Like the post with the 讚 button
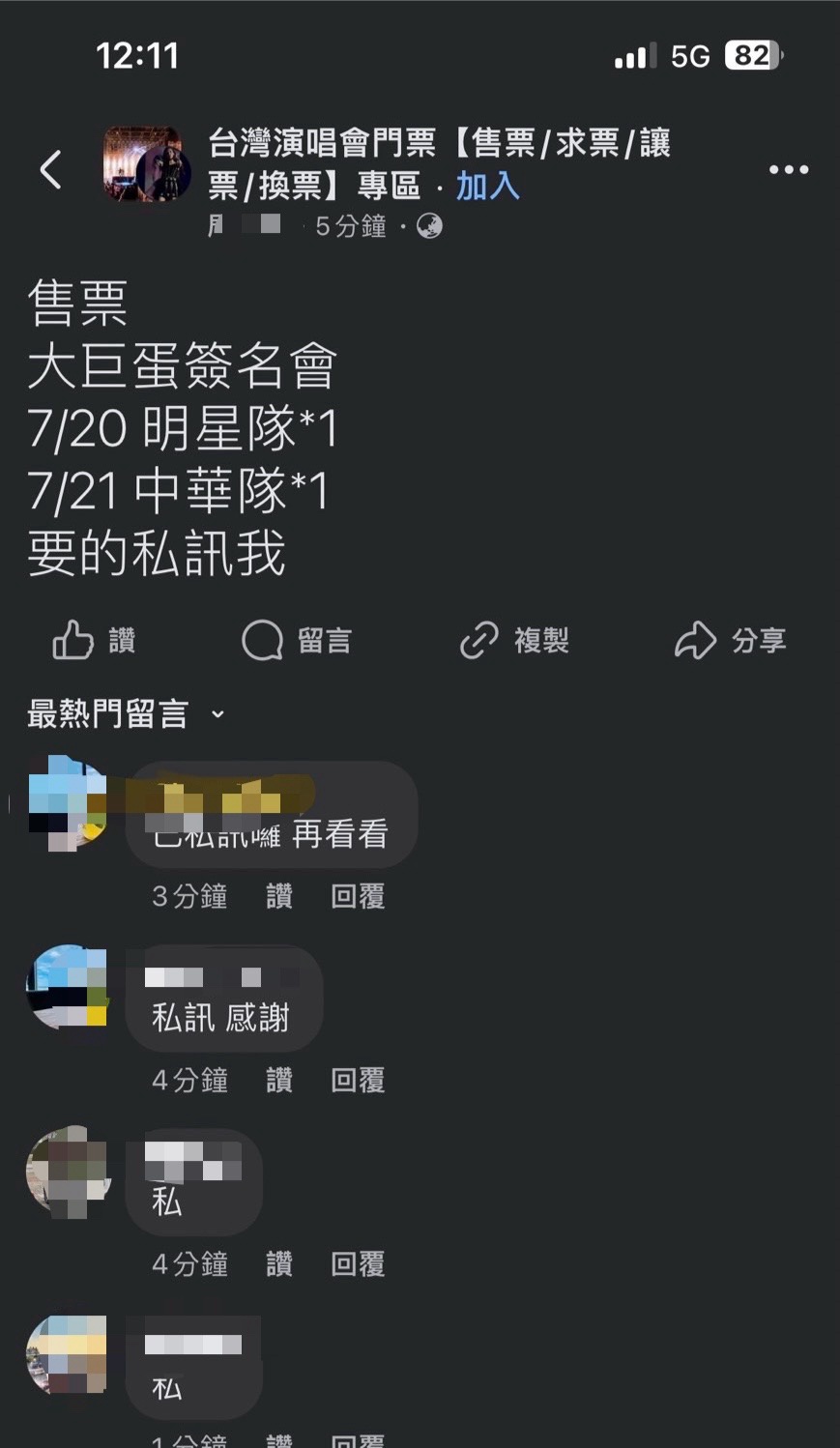840x1448 pixels. tap(94, 640)
